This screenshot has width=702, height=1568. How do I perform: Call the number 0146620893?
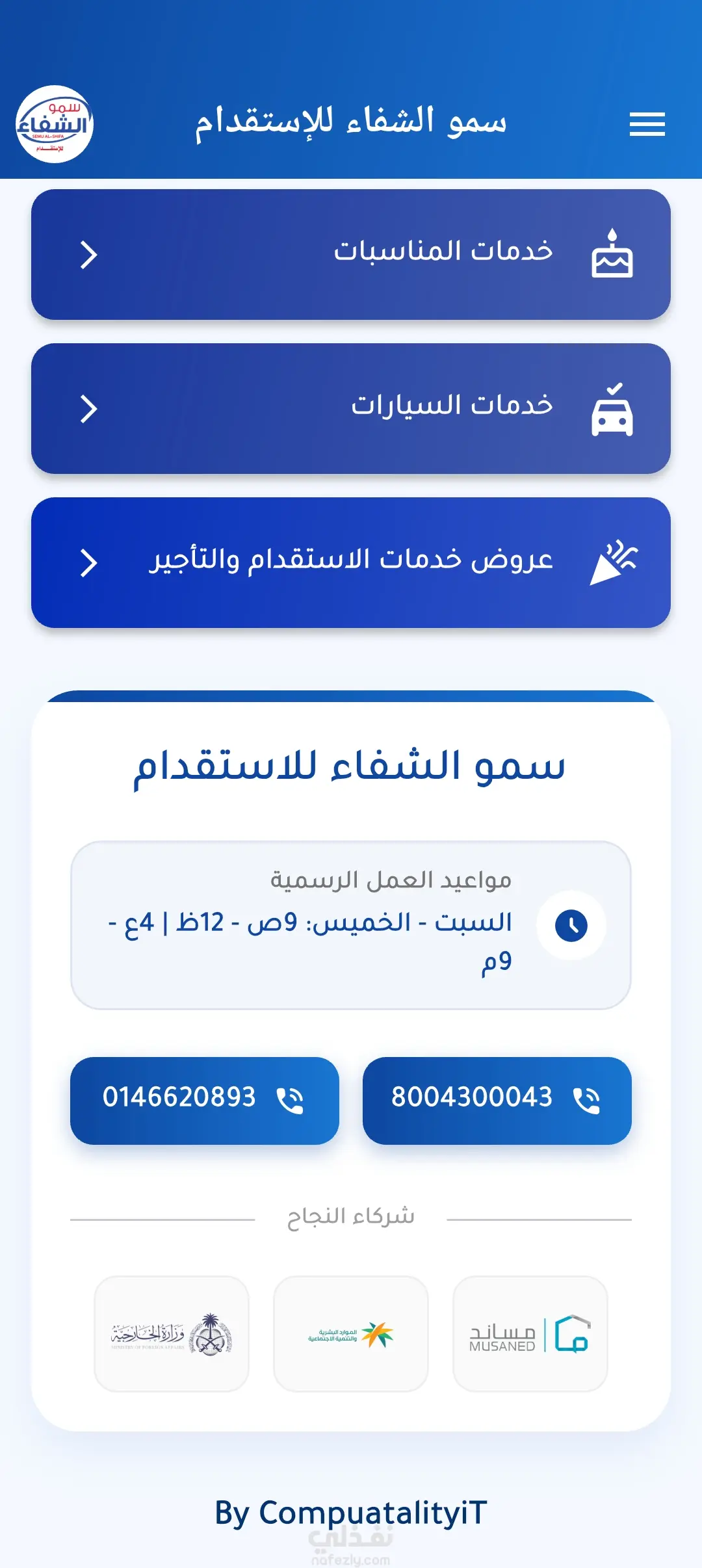[205, 1101]
